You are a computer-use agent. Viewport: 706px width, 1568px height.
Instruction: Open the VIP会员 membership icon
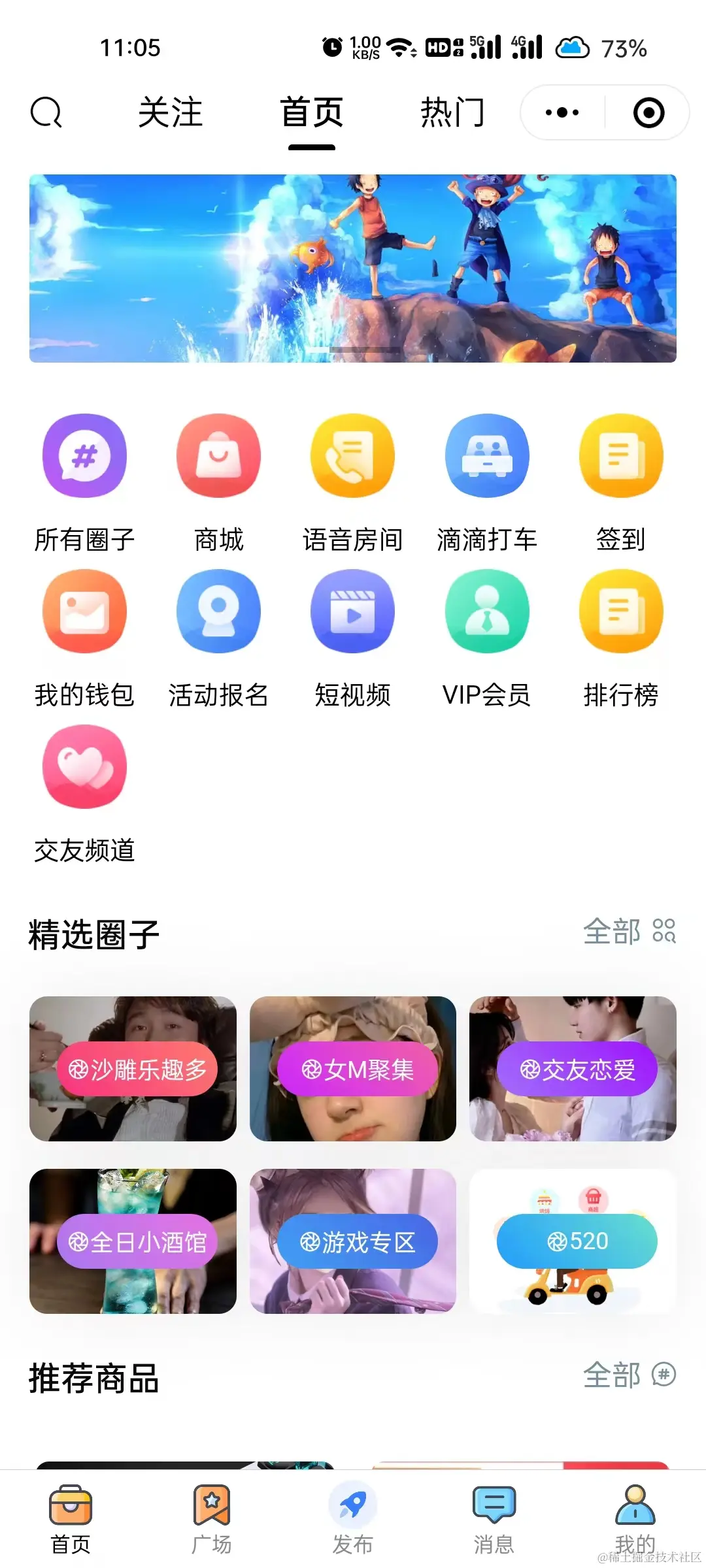tap(487, 612)
